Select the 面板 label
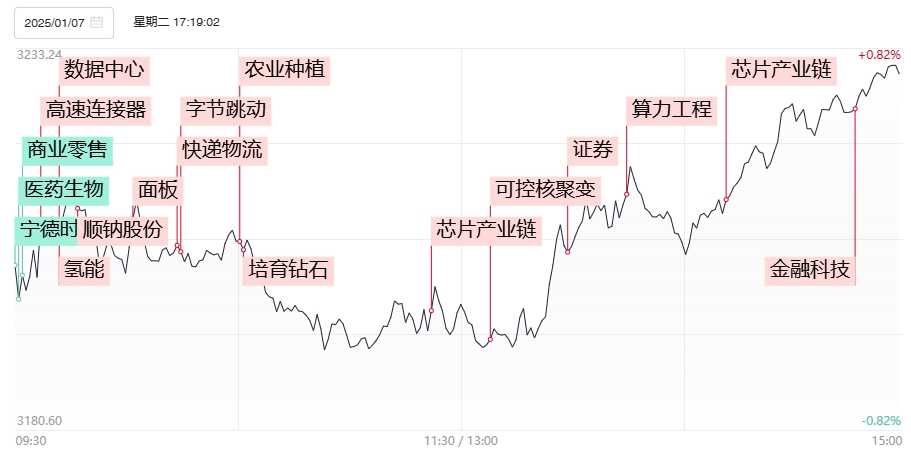 point(158,189)
